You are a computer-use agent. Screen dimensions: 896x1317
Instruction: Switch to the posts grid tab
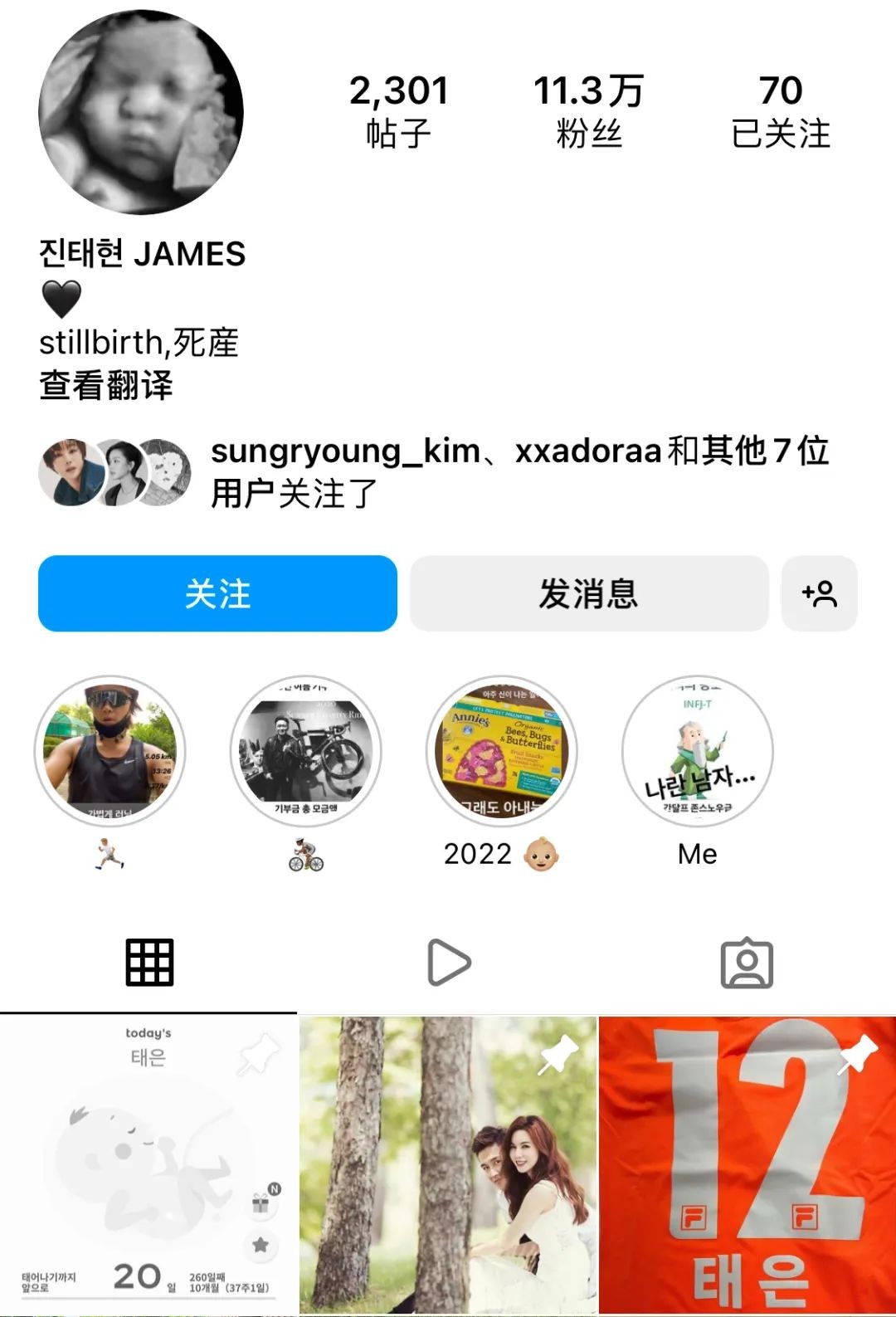(x=149, y=963)
